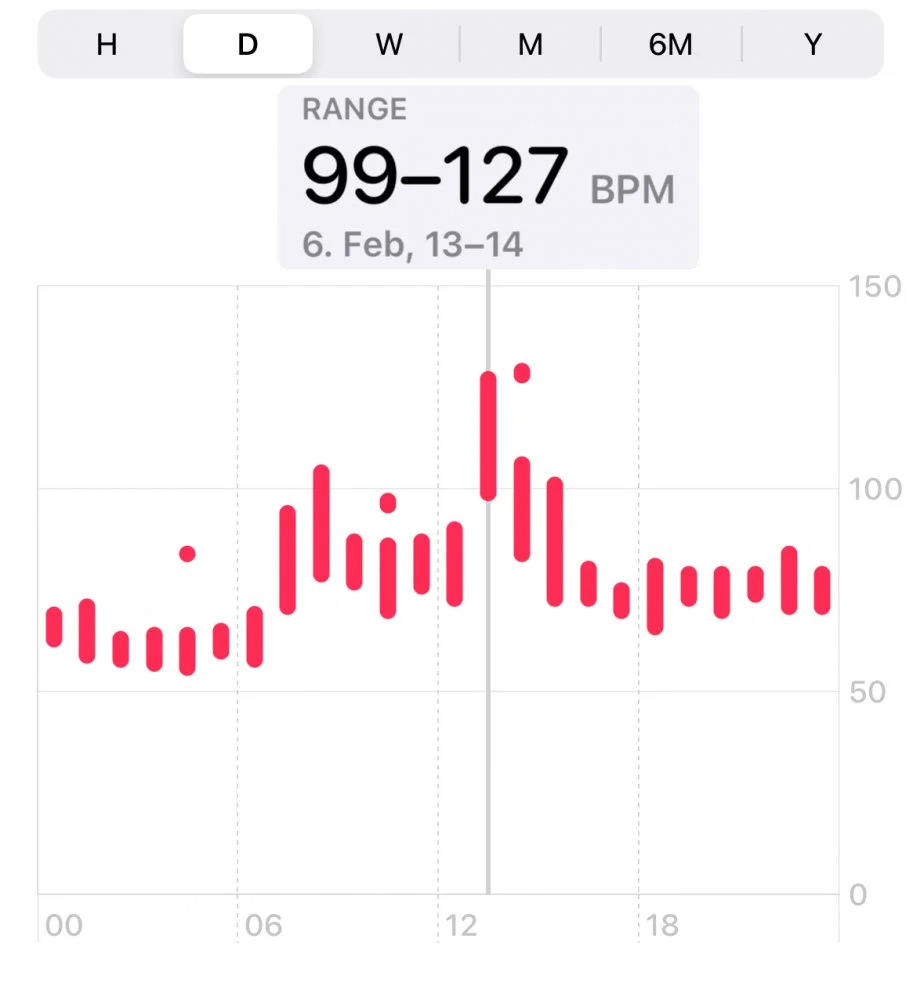Select the D day view

[x=248, y=45]
